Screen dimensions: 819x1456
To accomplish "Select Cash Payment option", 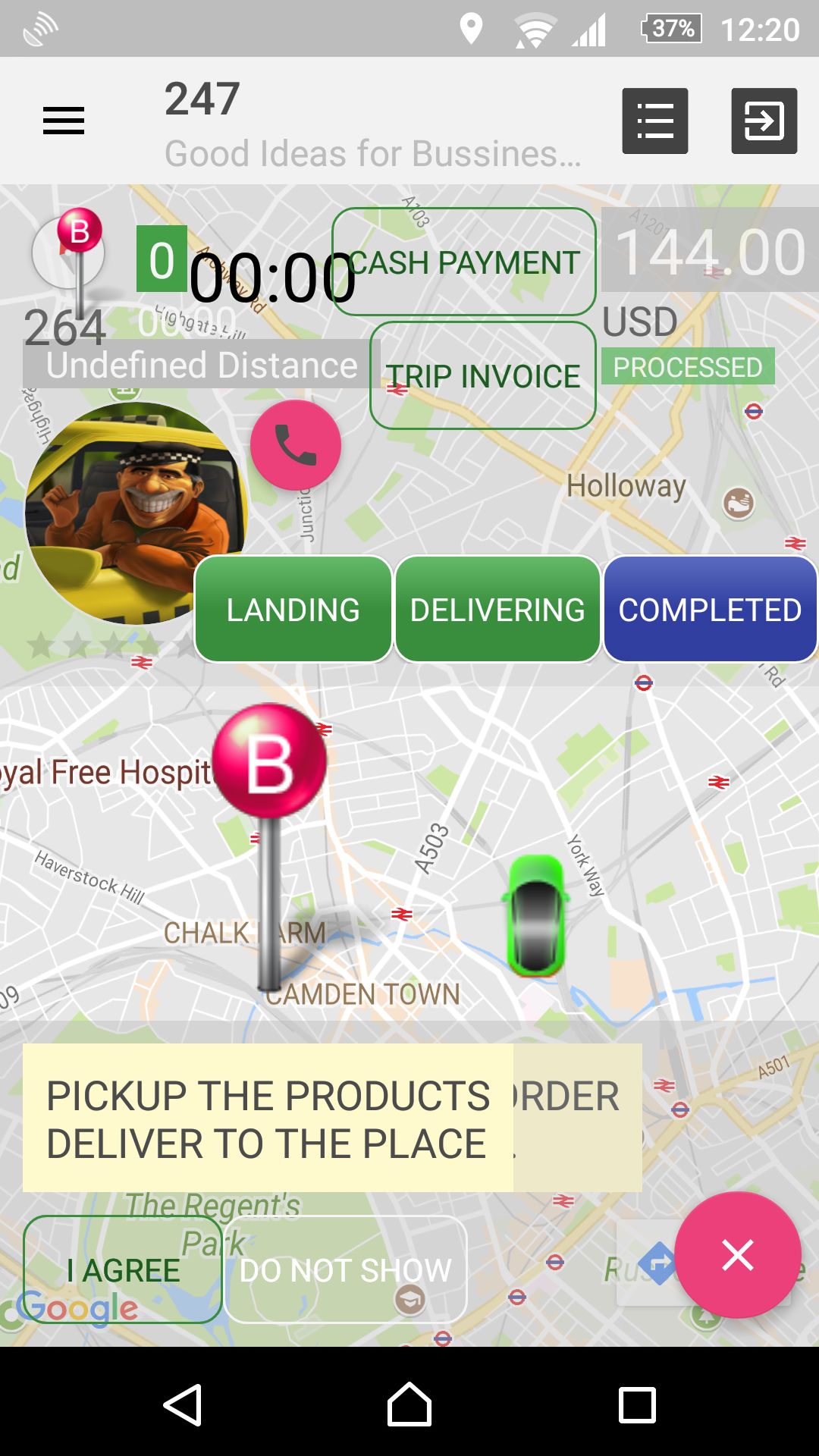I will point(464,262).
